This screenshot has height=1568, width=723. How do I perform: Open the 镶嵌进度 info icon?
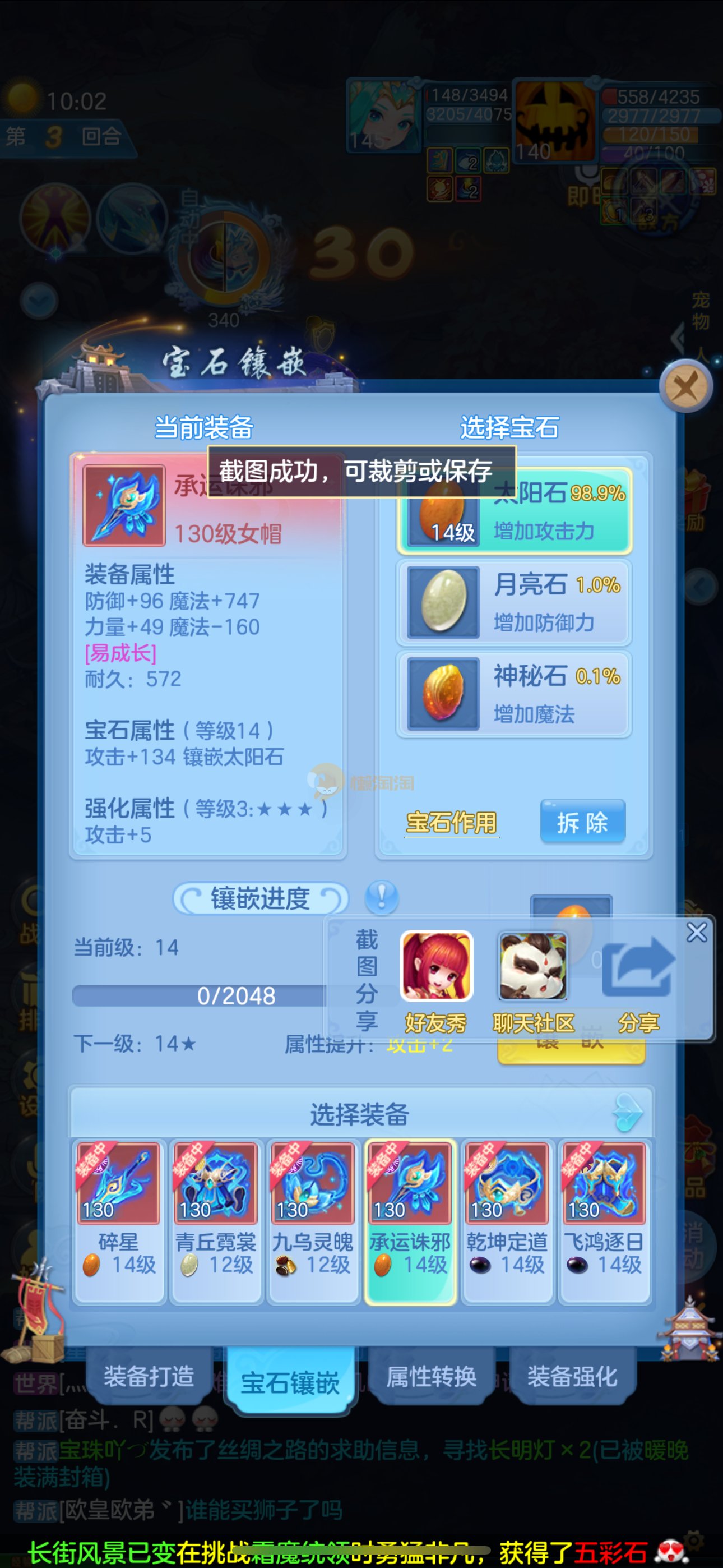(382, 897)
